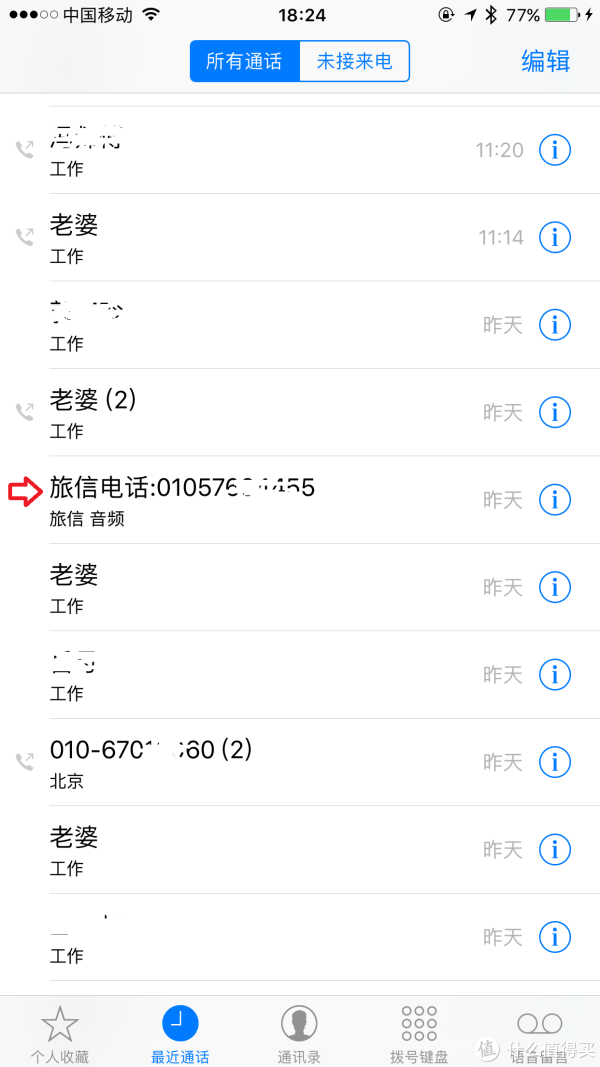Call the 010-67 北京 number

point(299,762)
